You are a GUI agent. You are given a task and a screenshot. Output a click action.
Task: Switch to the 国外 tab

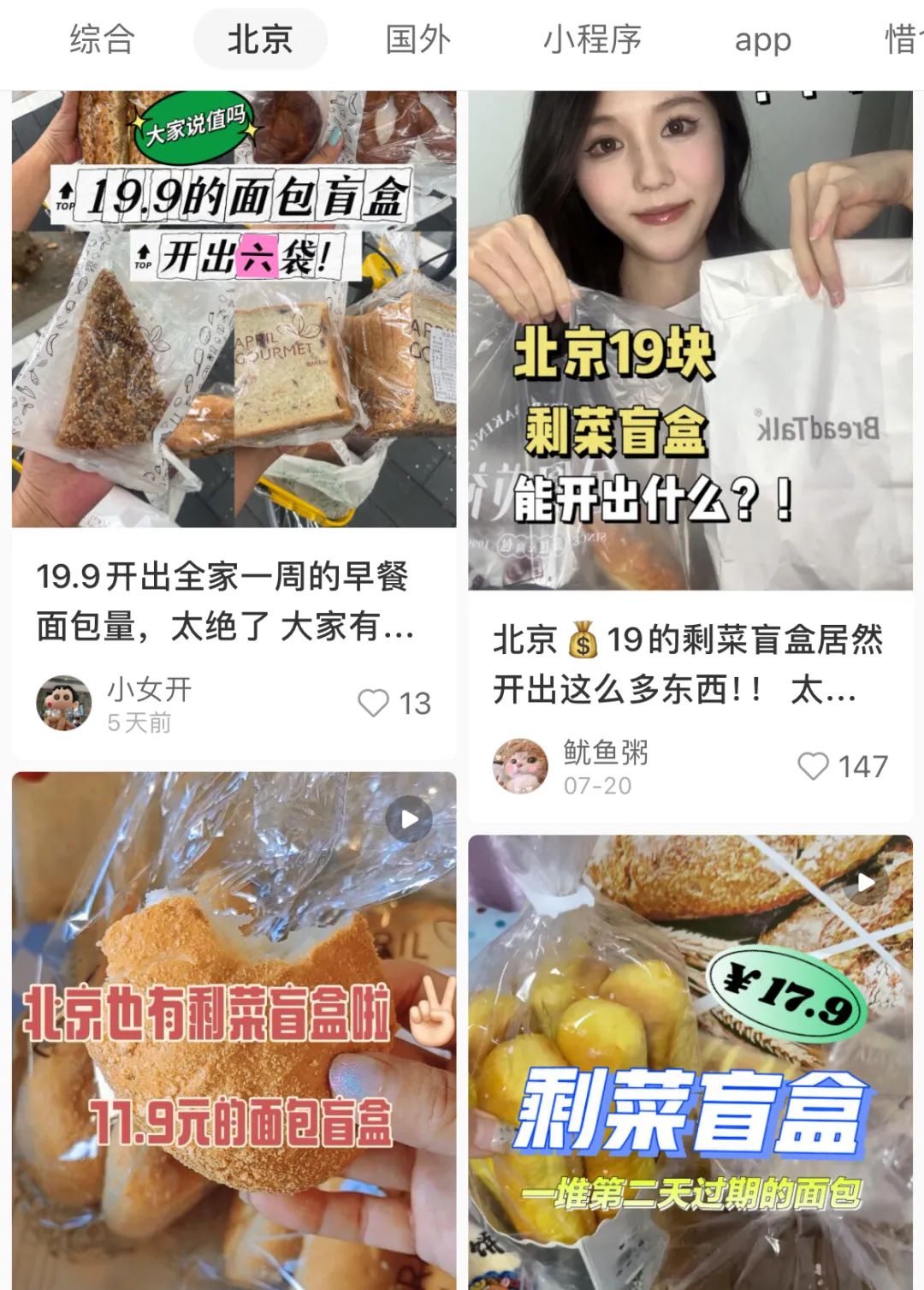click(418, 39)
